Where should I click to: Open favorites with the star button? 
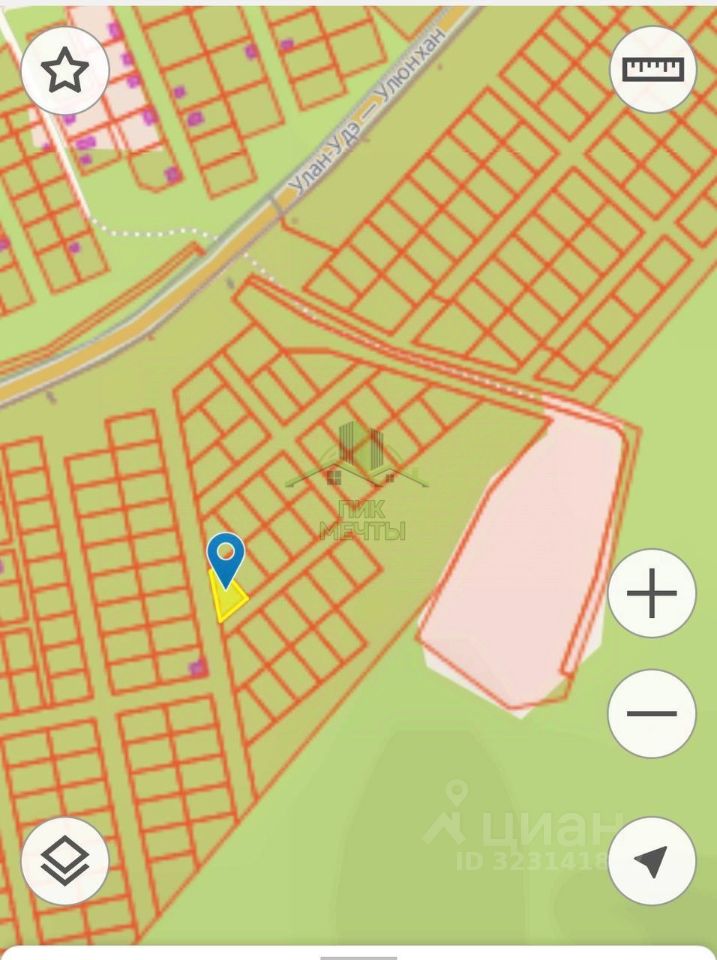pos(65,70)
